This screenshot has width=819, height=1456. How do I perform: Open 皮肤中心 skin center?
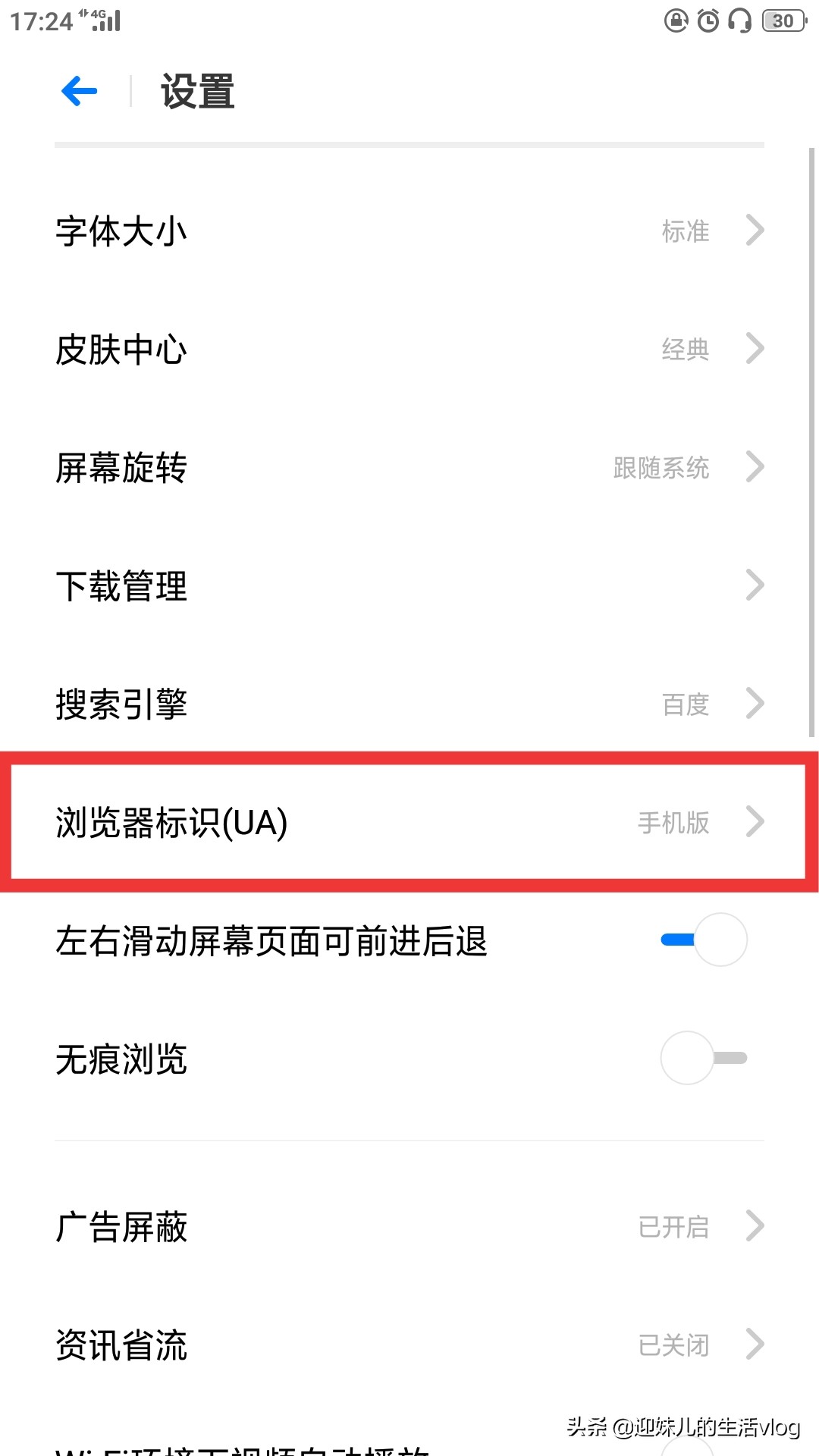click(409, 349)
